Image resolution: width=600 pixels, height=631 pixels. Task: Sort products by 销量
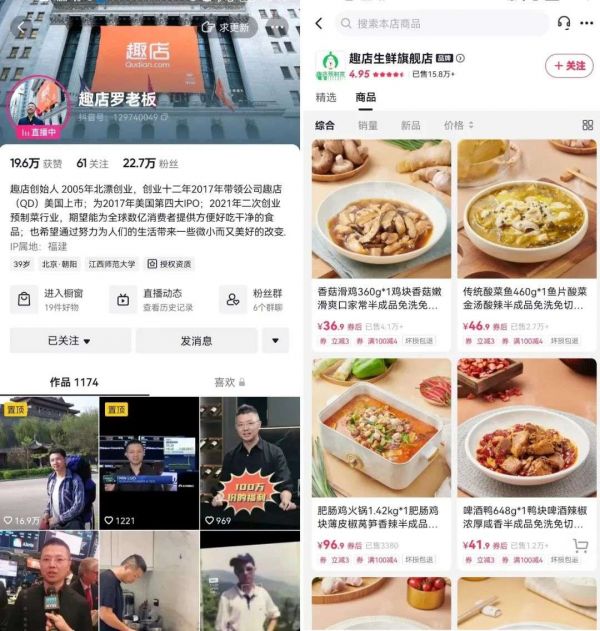click(x=368, y=125)
